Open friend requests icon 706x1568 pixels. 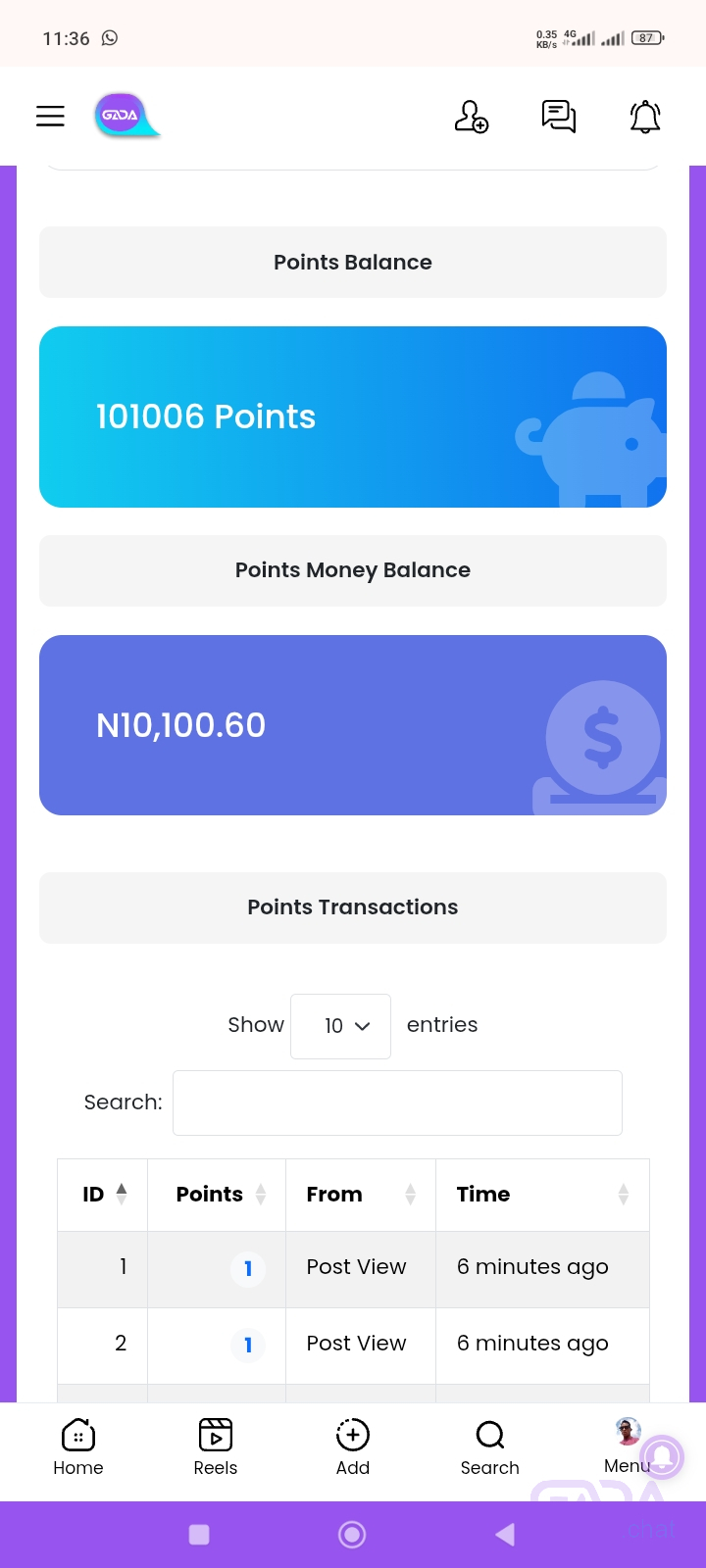tap(472, 117)
